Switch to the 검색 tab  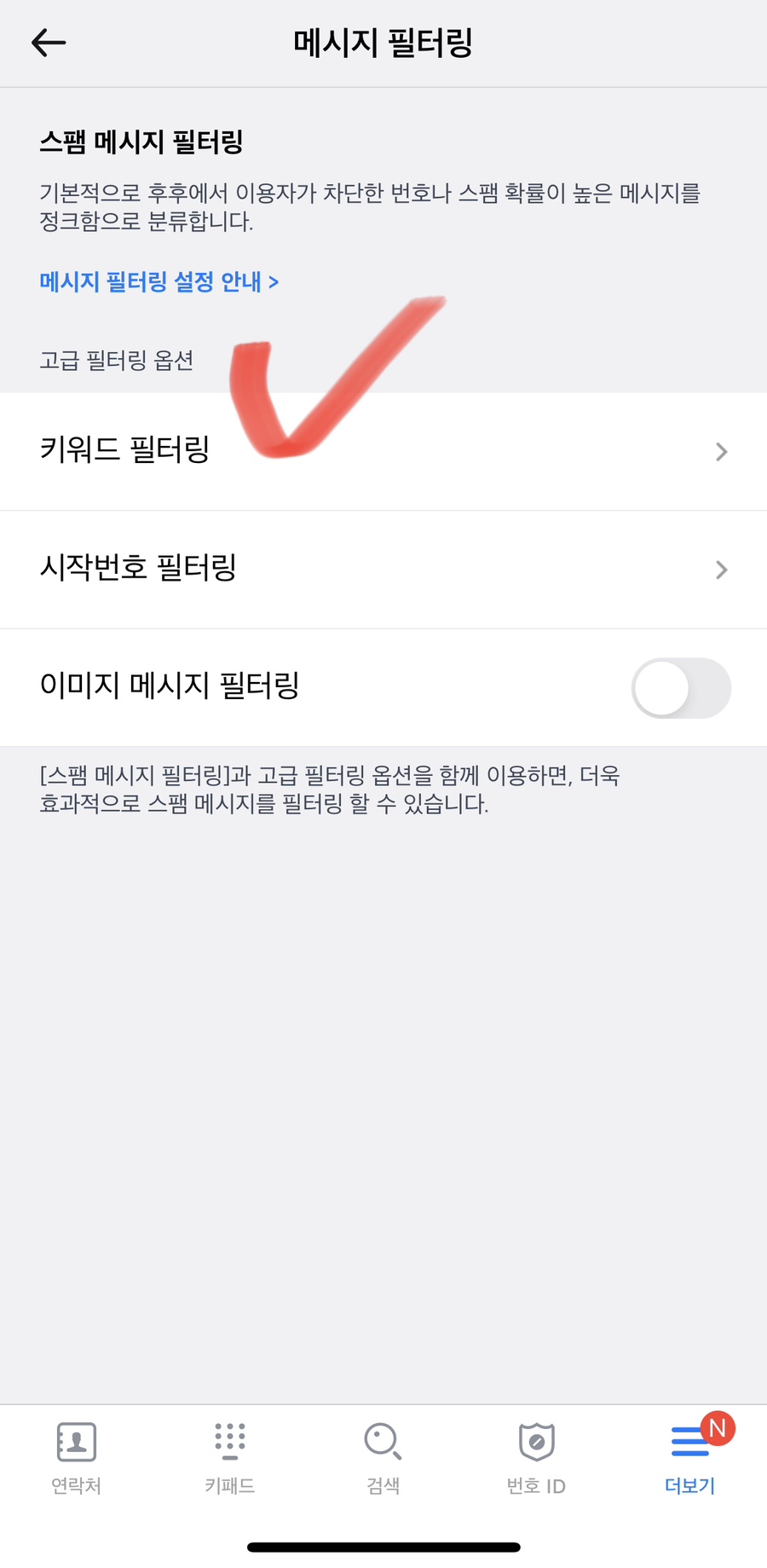click(x=383, y=1458)
